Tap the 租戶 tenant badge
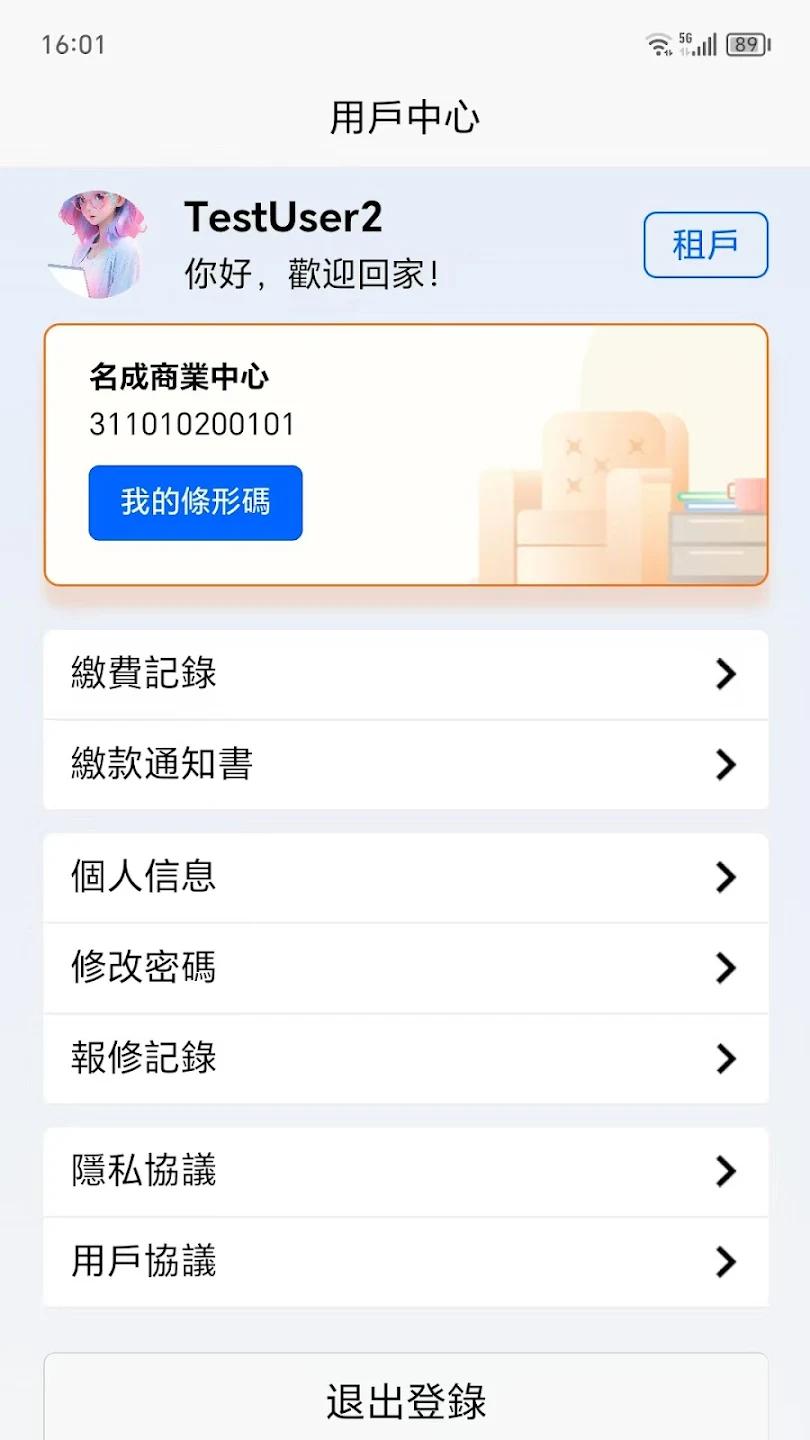 705,243
